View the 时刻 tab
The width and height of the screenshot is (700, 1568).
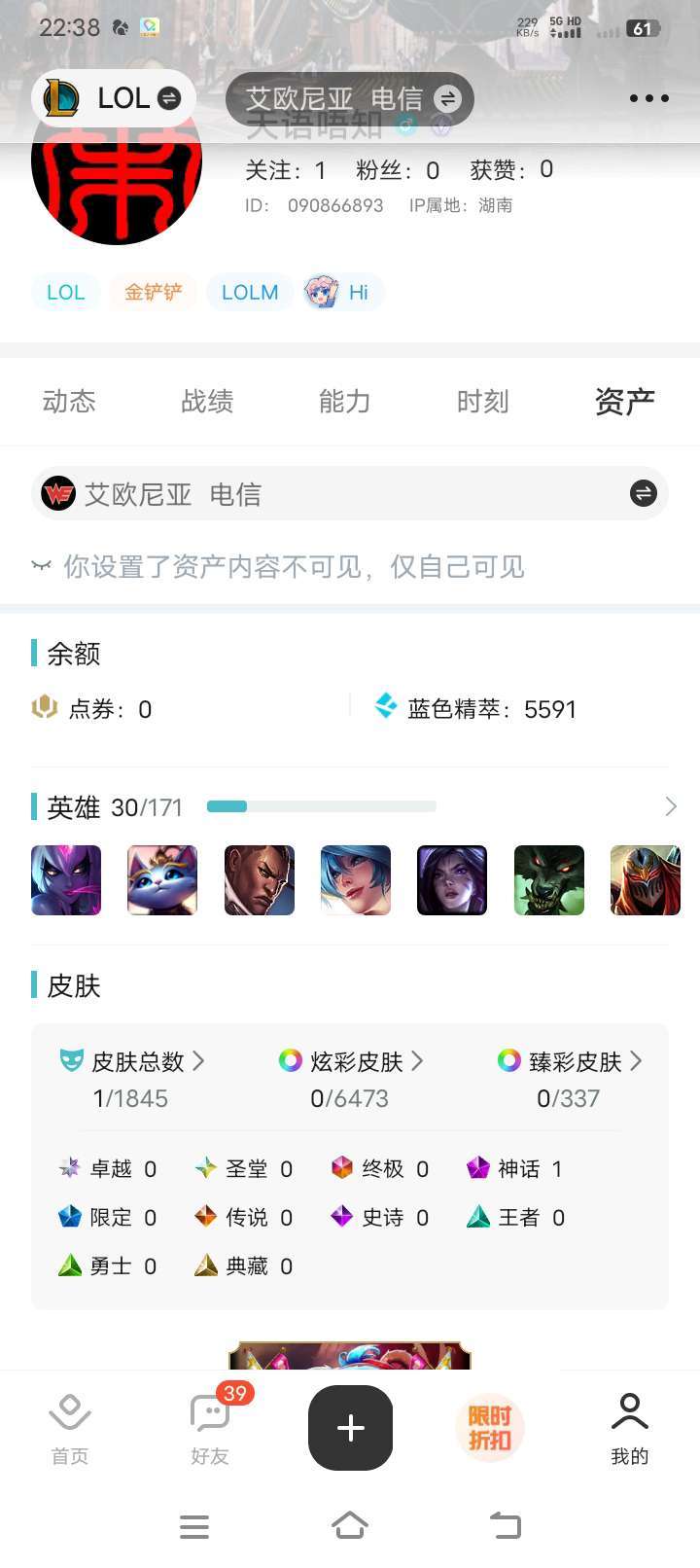pyautogui.click(x=483, y=401)
